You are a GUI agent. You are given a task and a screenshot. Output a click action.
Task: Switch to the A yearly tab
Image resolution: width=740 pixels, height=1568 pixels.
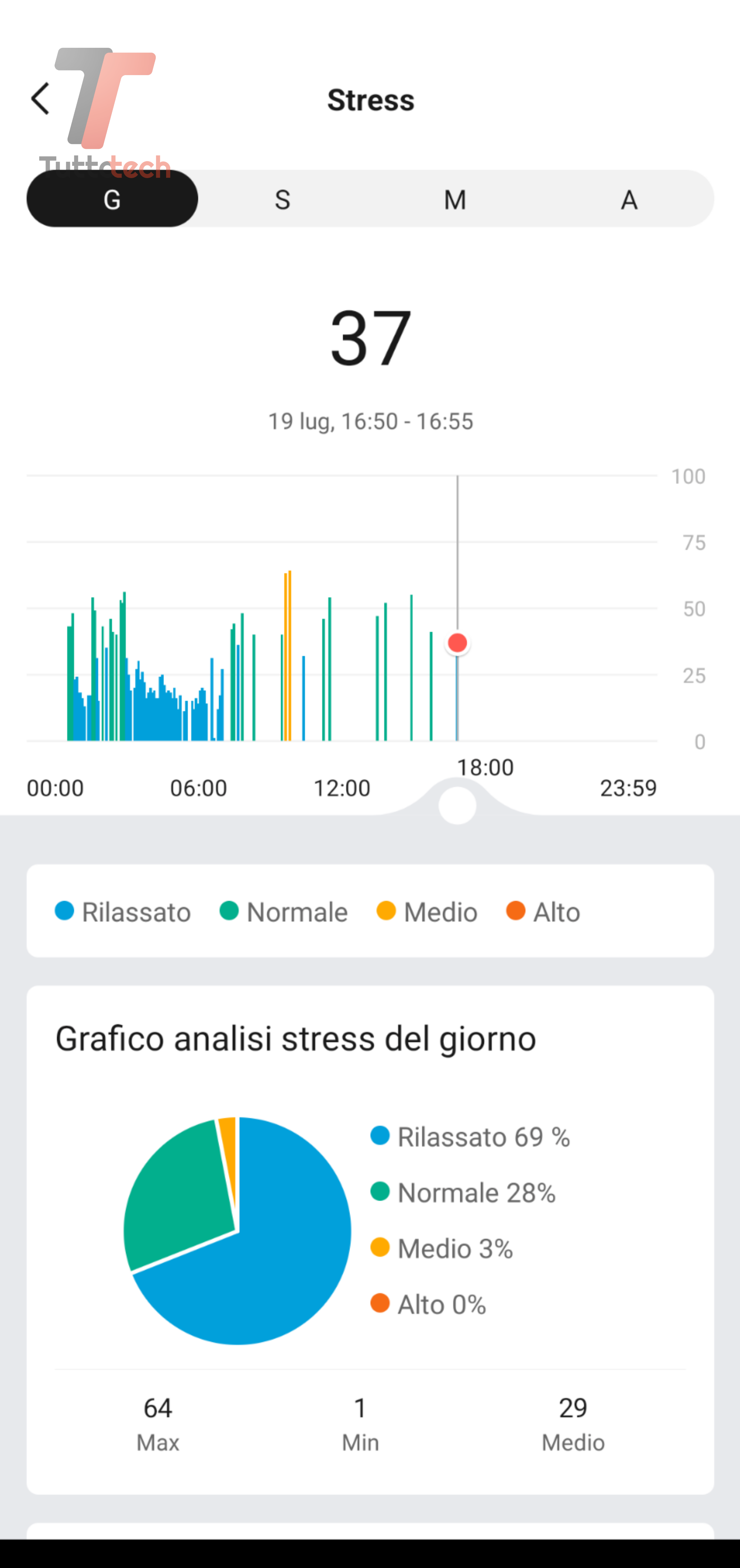(x=629, y=199)
